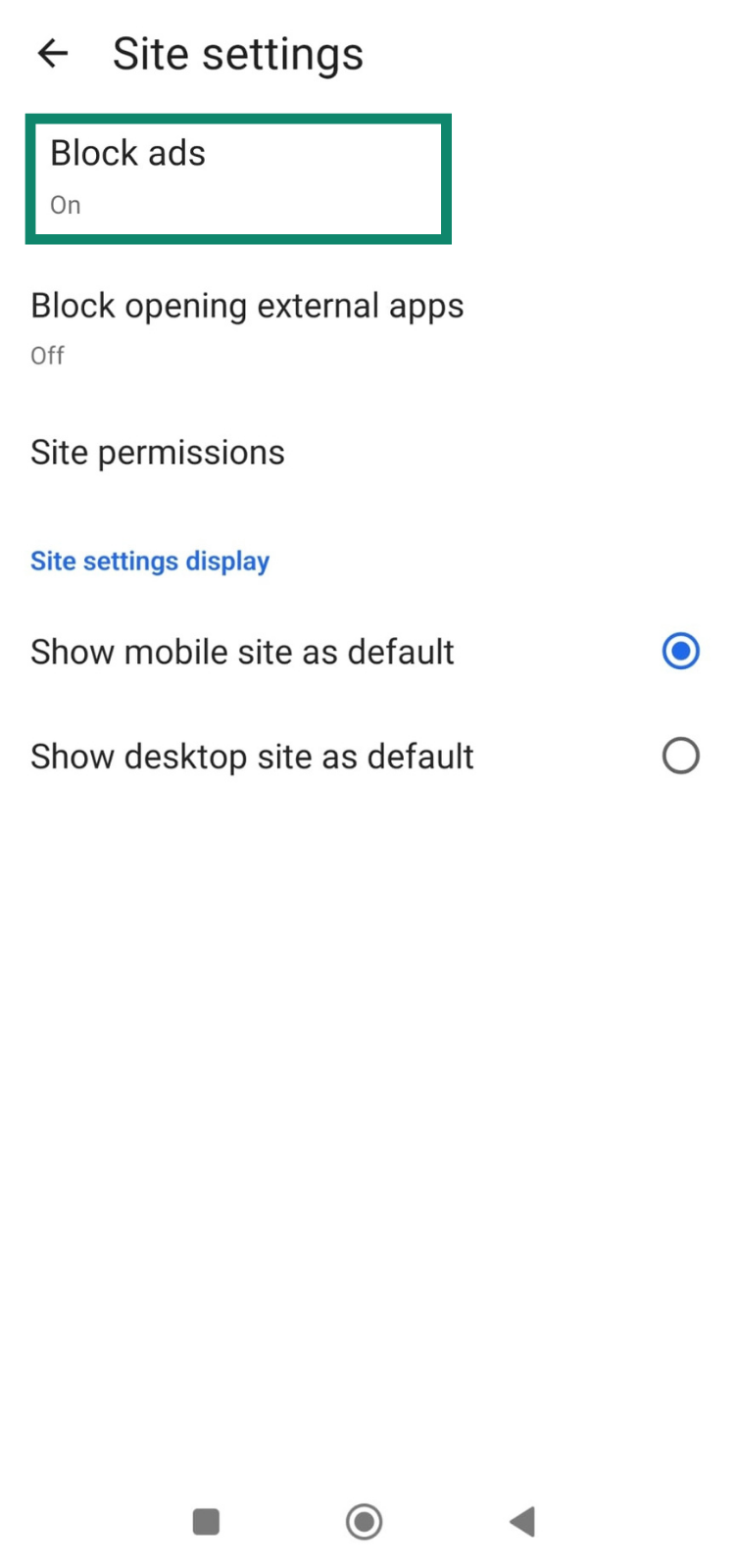The image size is (734, 1568).
Task: Tap Show desktop site as default label text
Action: [252, 756]
